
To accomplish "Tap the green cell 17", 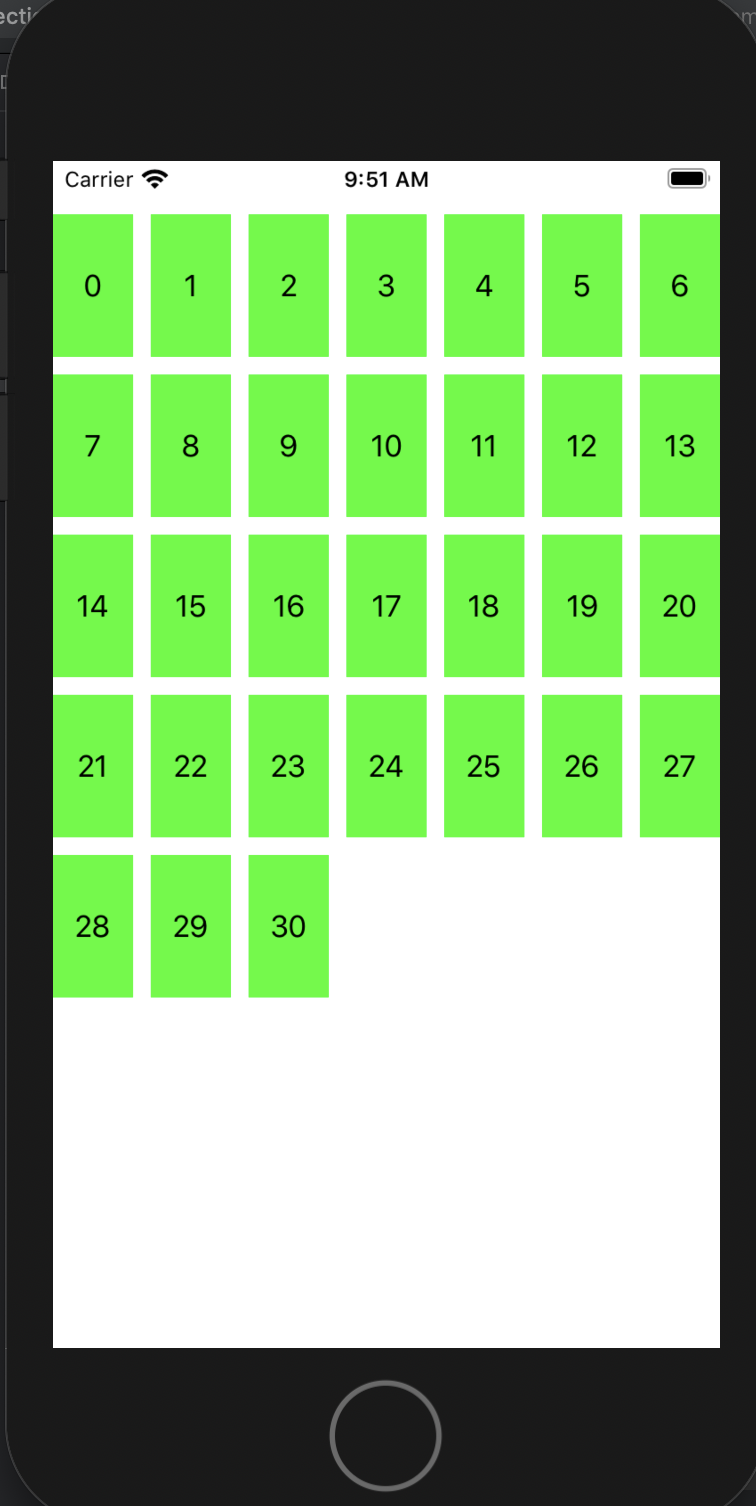I will 386,606.
